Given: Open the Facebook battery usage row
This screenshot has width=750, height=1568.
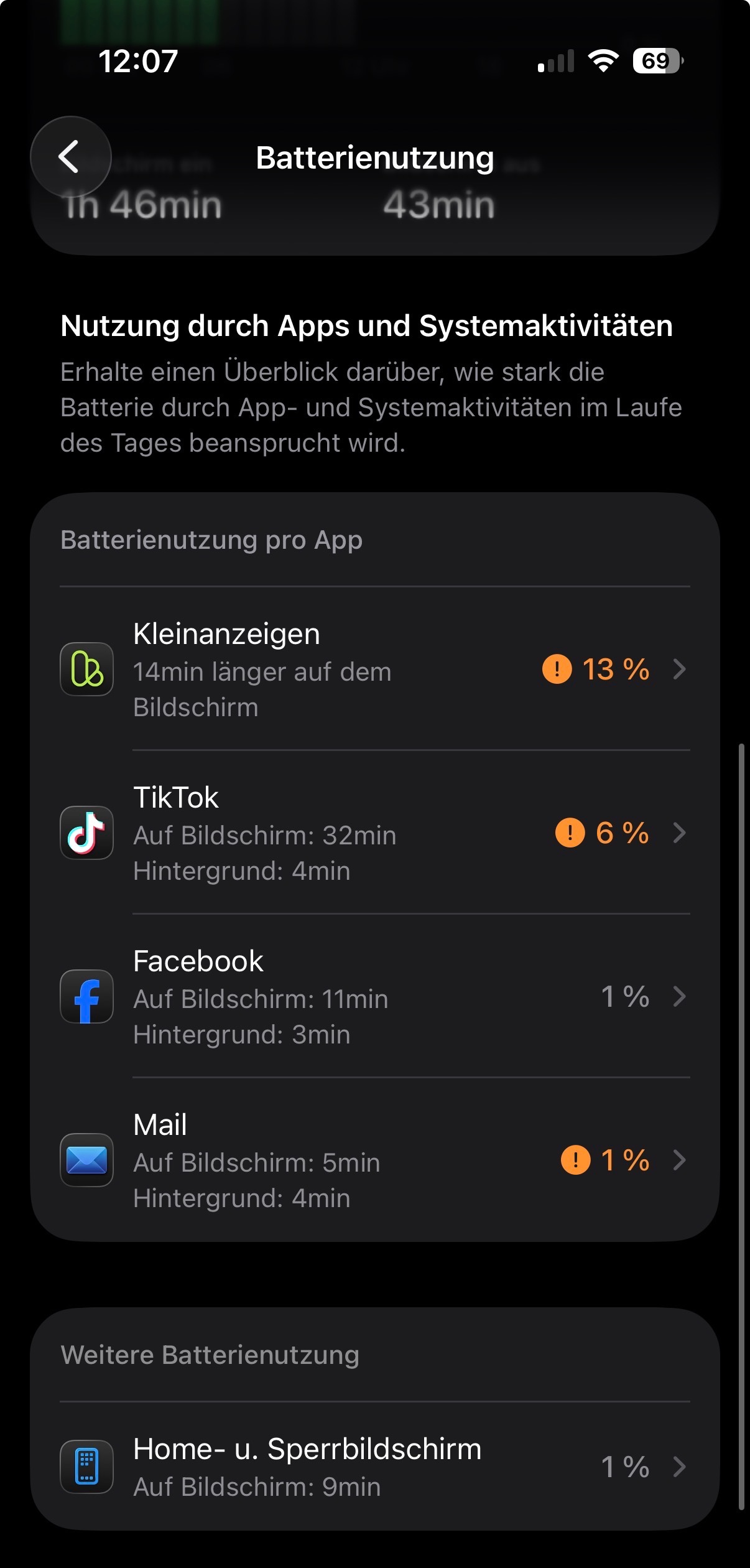Looking at the screenshot, I should tap(374, 997).
